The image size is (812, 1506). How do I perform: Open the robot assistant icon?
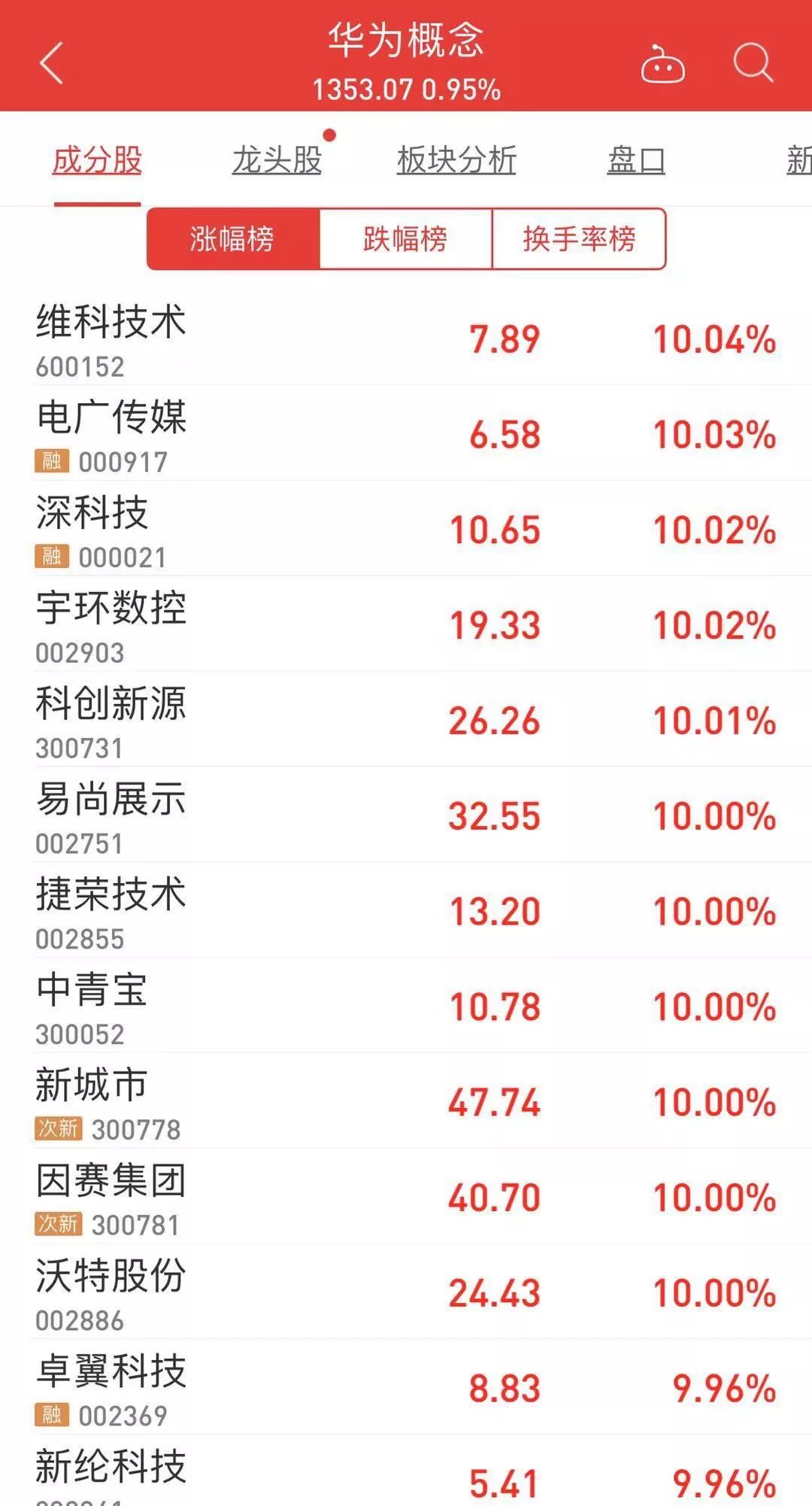[x=662, y=64]
